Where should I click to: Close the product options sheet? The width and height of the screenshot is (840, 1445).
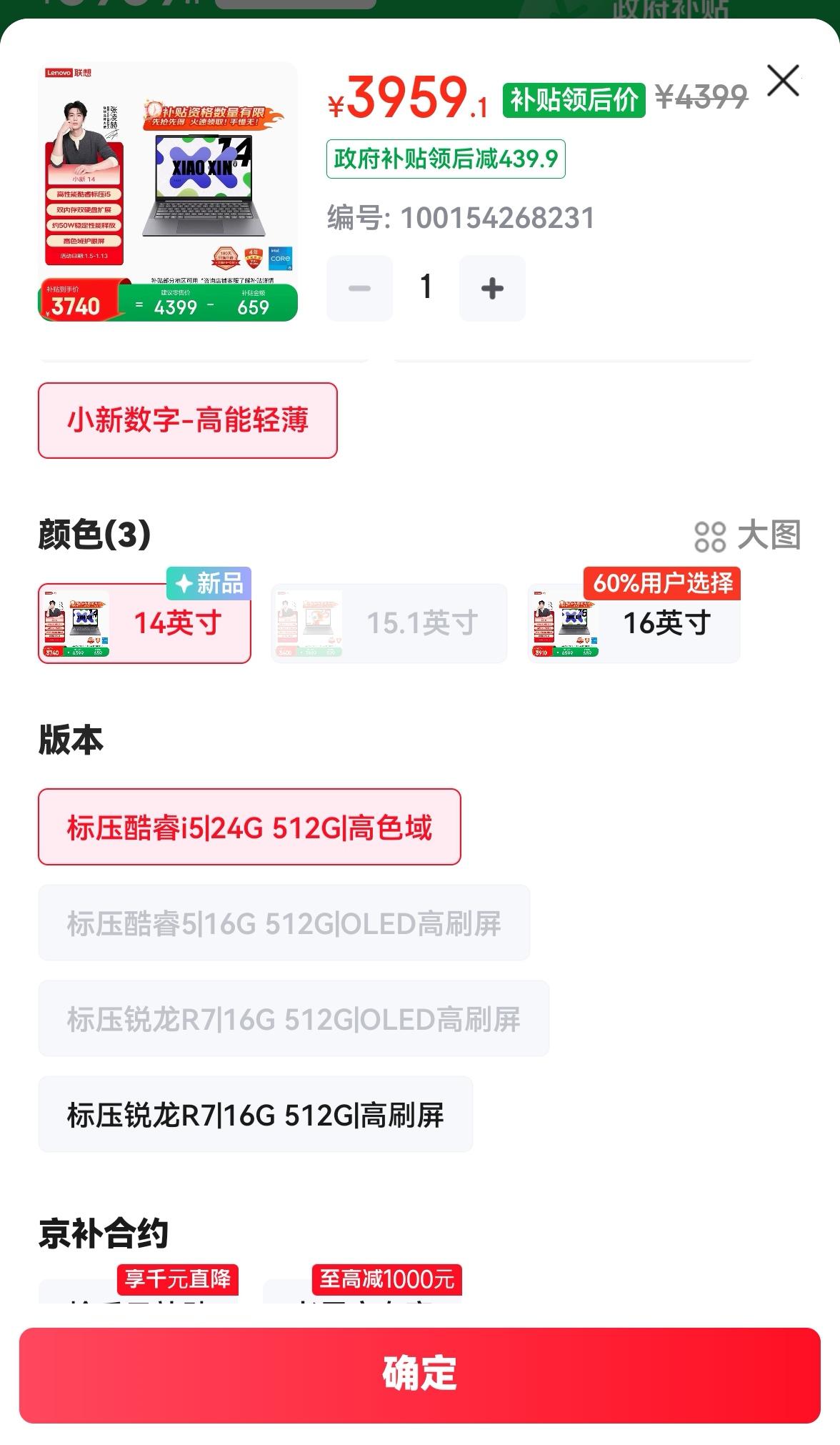[783, 81]
